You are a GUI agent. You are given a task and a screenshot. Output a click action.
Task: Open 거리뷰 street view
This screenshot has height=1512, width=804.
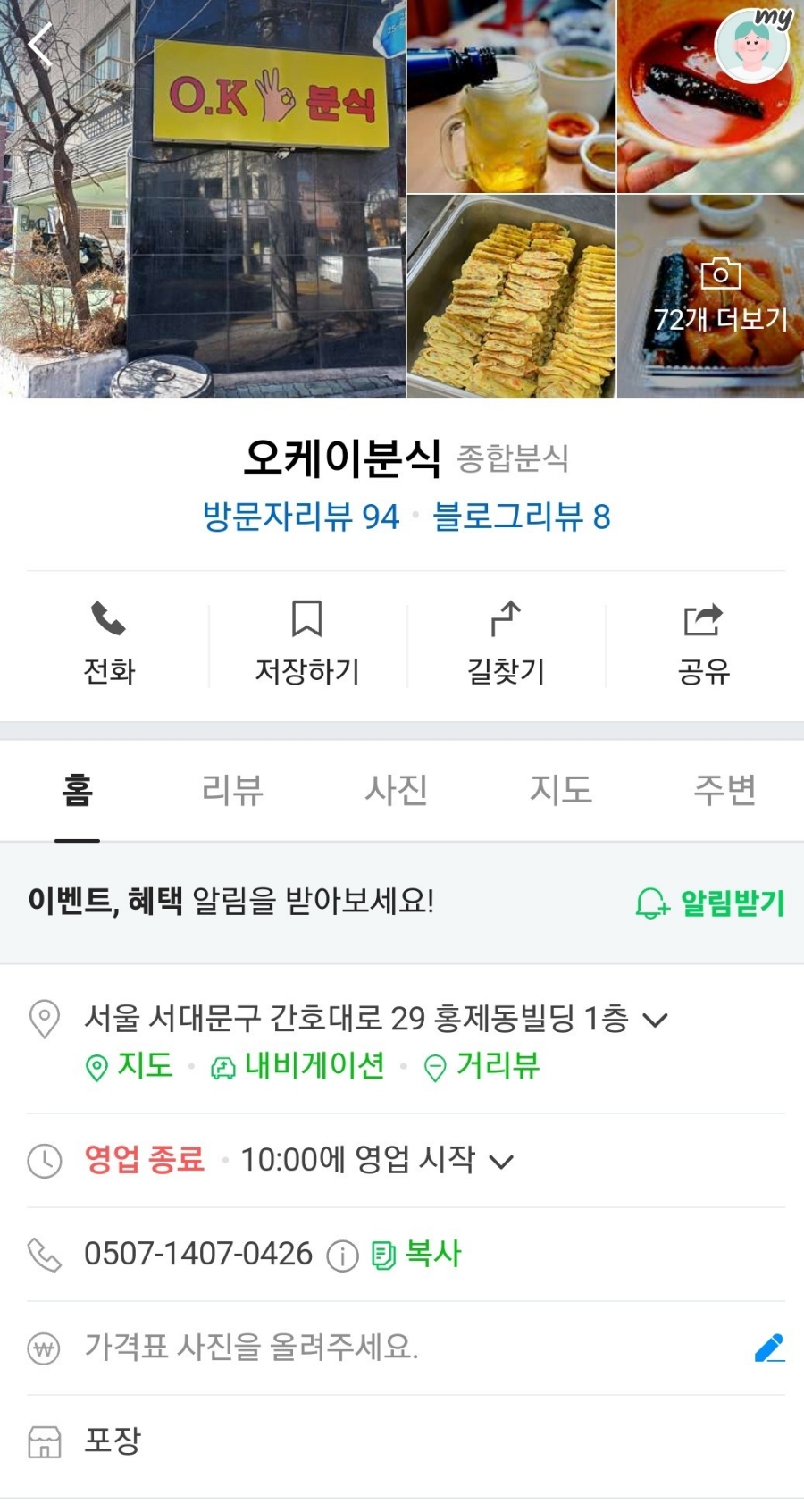tap(482, 1066)
